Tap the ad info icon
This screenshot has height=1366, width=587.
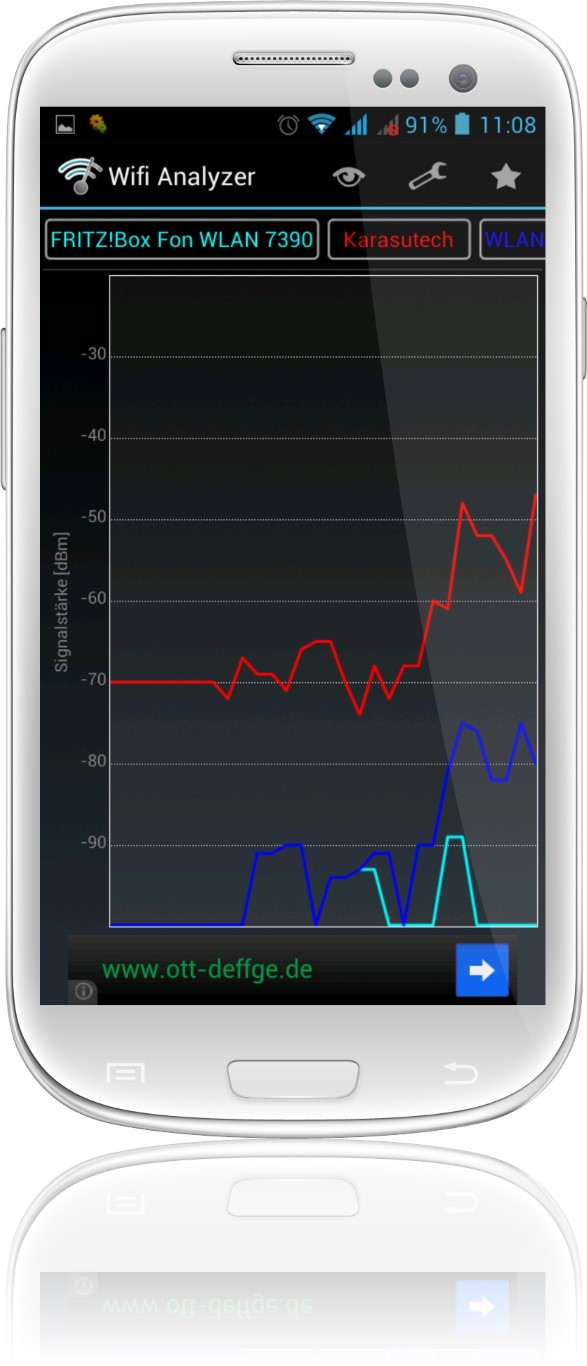coord(83,992)
